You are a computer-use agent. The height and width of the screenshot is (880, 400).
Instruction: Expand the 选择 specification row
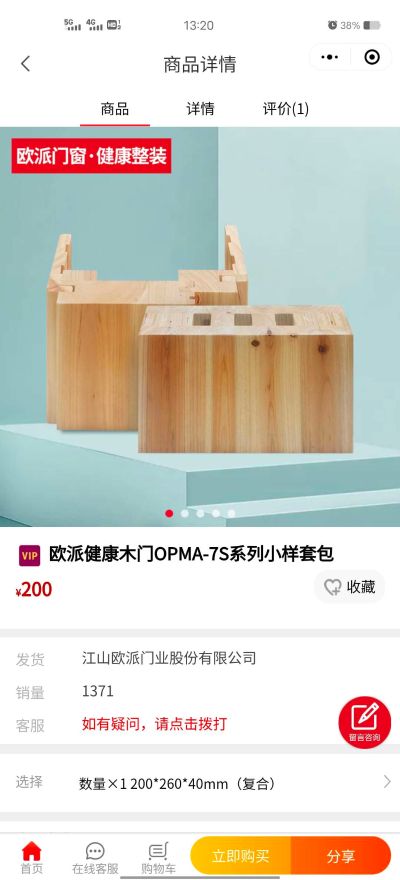200,783
